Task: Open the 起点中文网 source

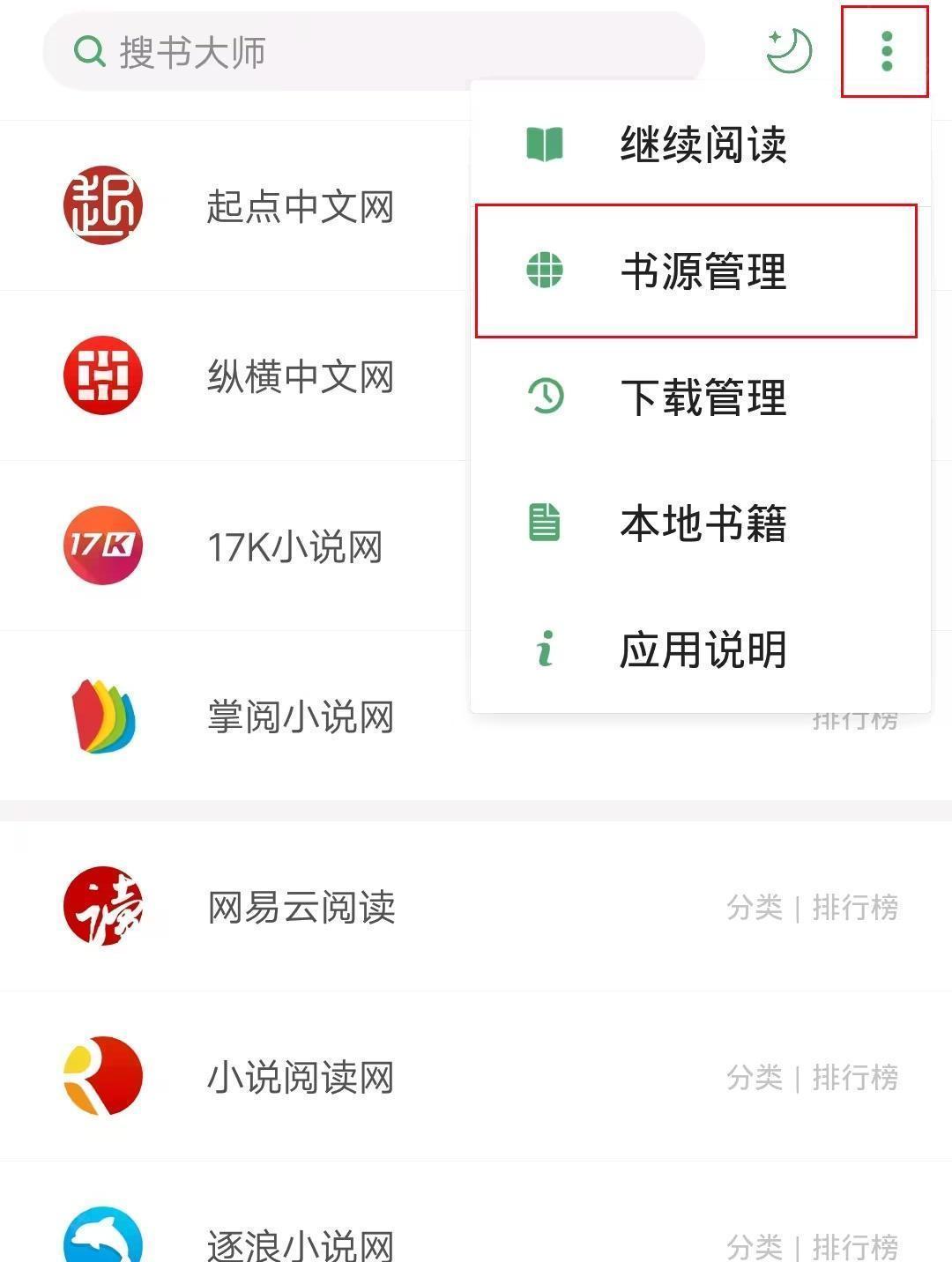Action: [x=300, y=207]
